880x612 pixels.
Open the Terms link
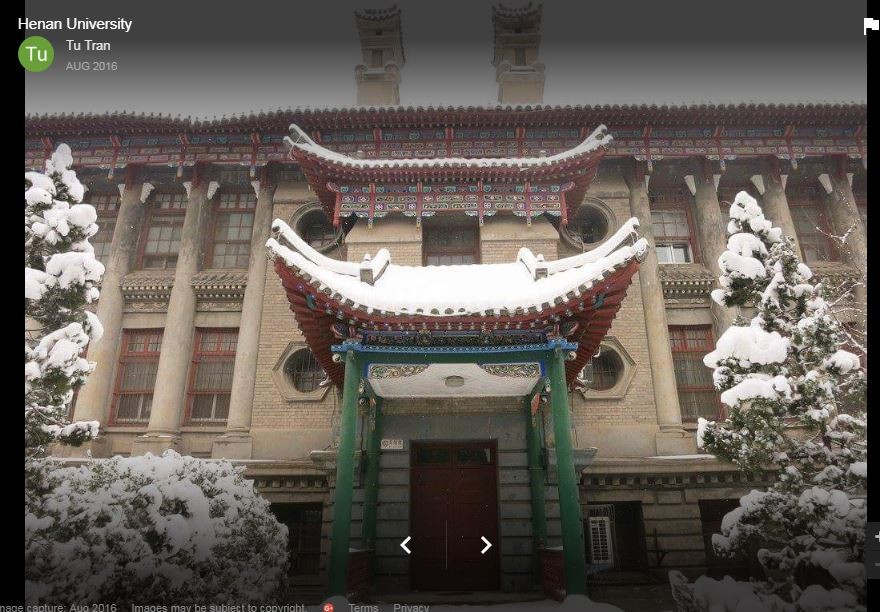tap(363, 607)
